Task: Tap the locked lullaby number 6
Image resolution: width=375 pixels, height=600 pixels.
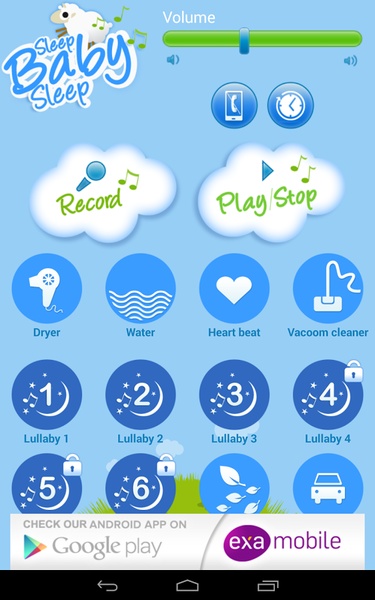Action: [x=140, y=484]
